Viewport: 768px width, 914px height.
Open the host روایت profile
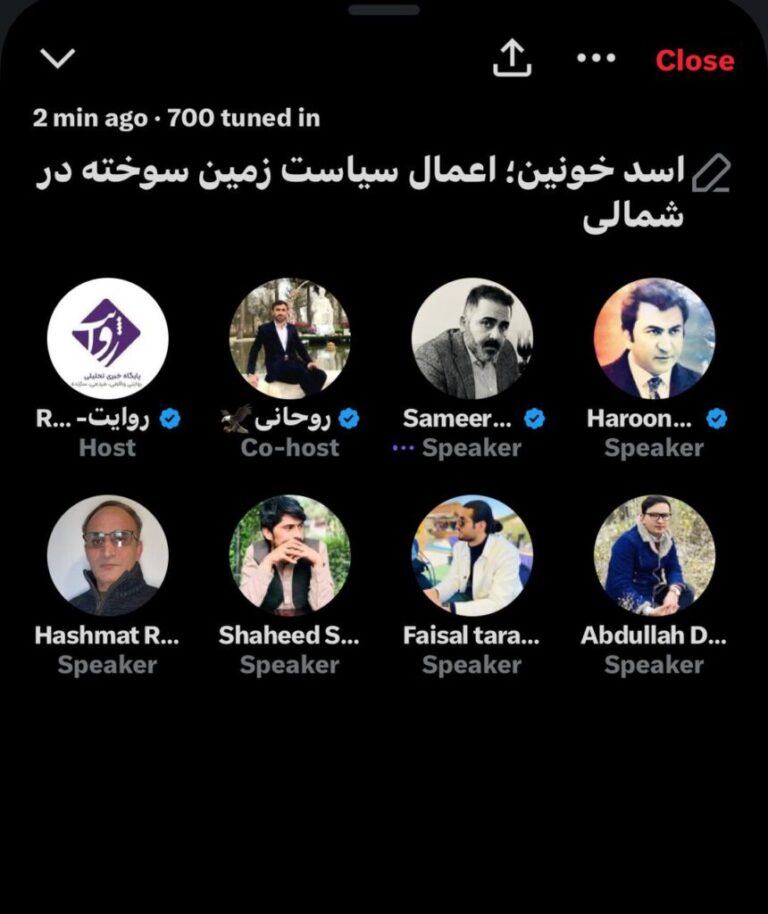107,338
